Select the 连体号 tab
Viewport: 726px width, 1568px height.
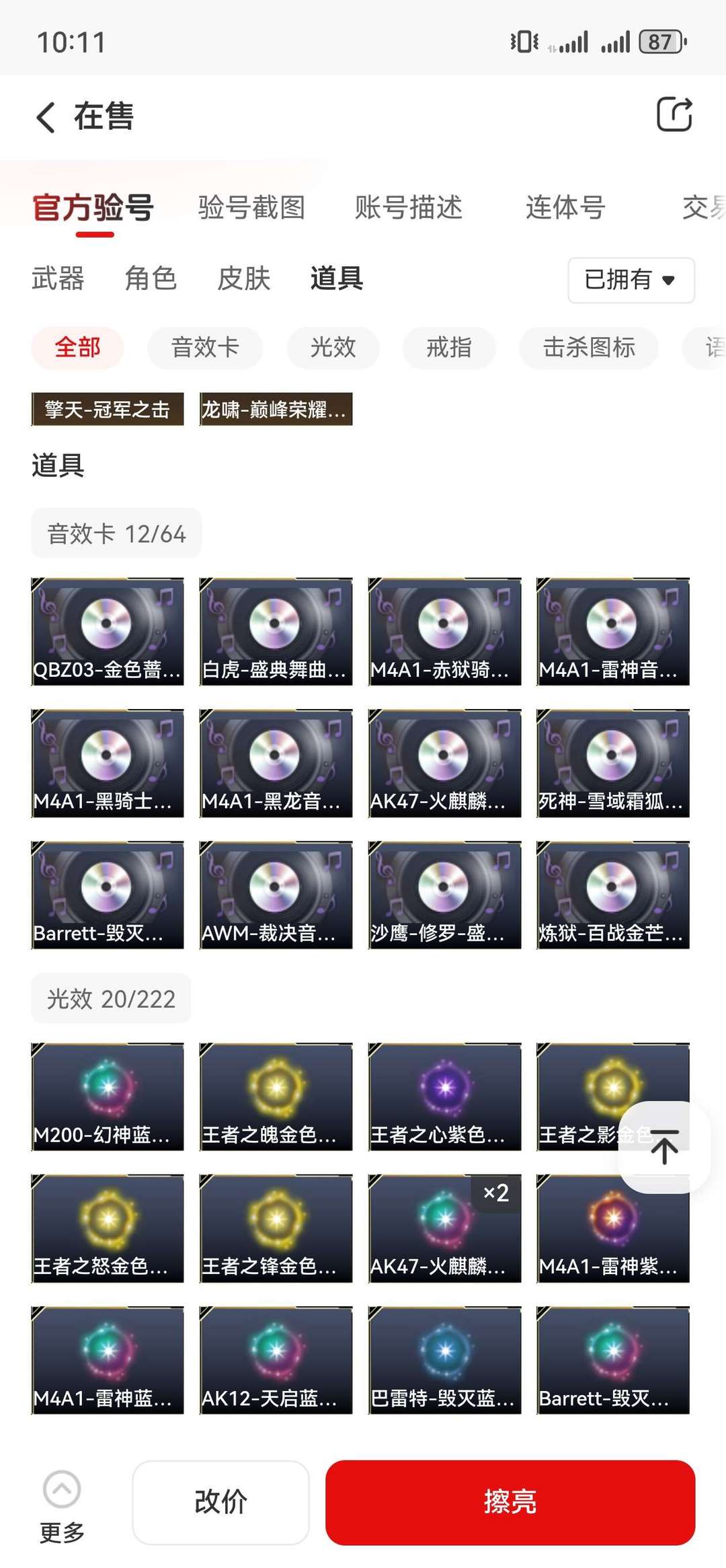(x=565, y=207)
